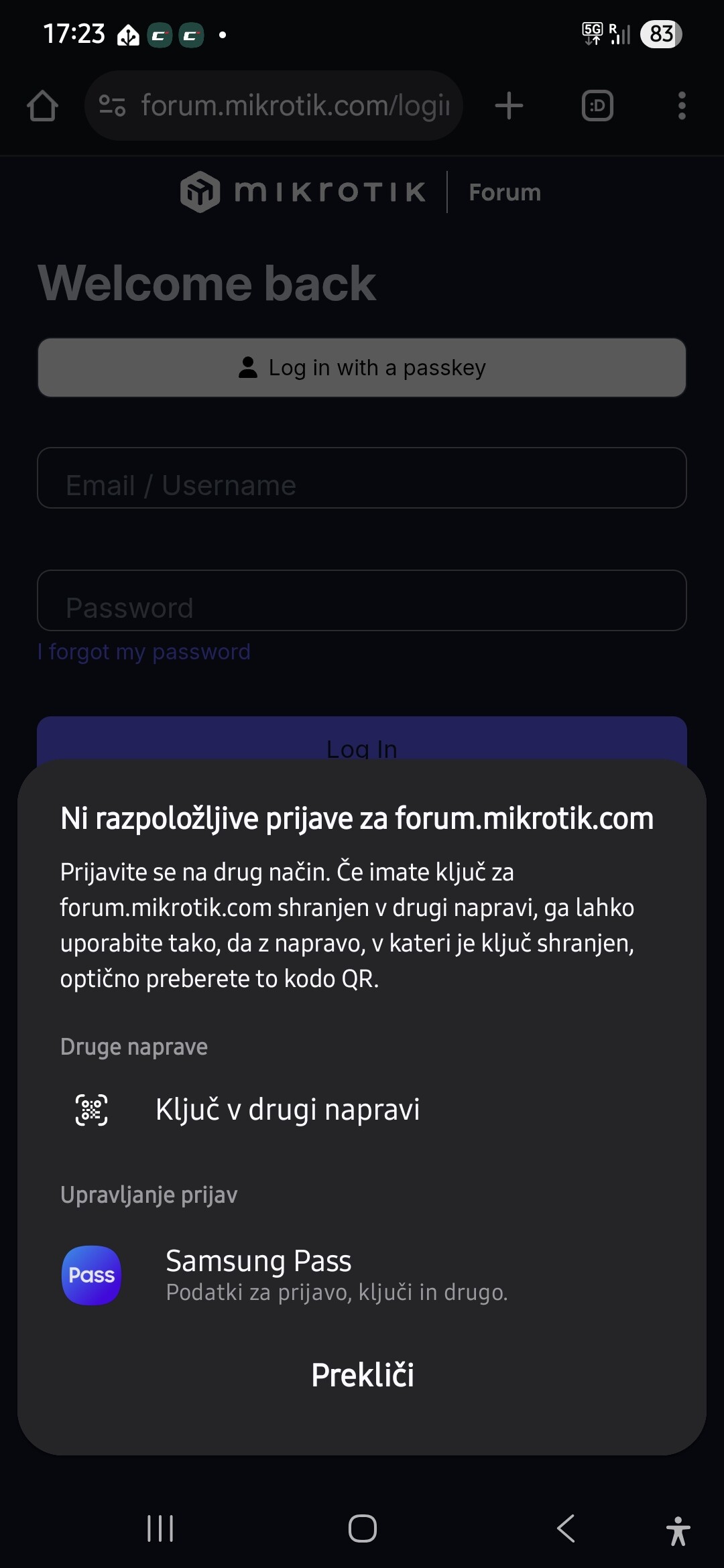Open the browser overflow menu
Viewport: 724px width, 1568px height.
tap(682, 106)
